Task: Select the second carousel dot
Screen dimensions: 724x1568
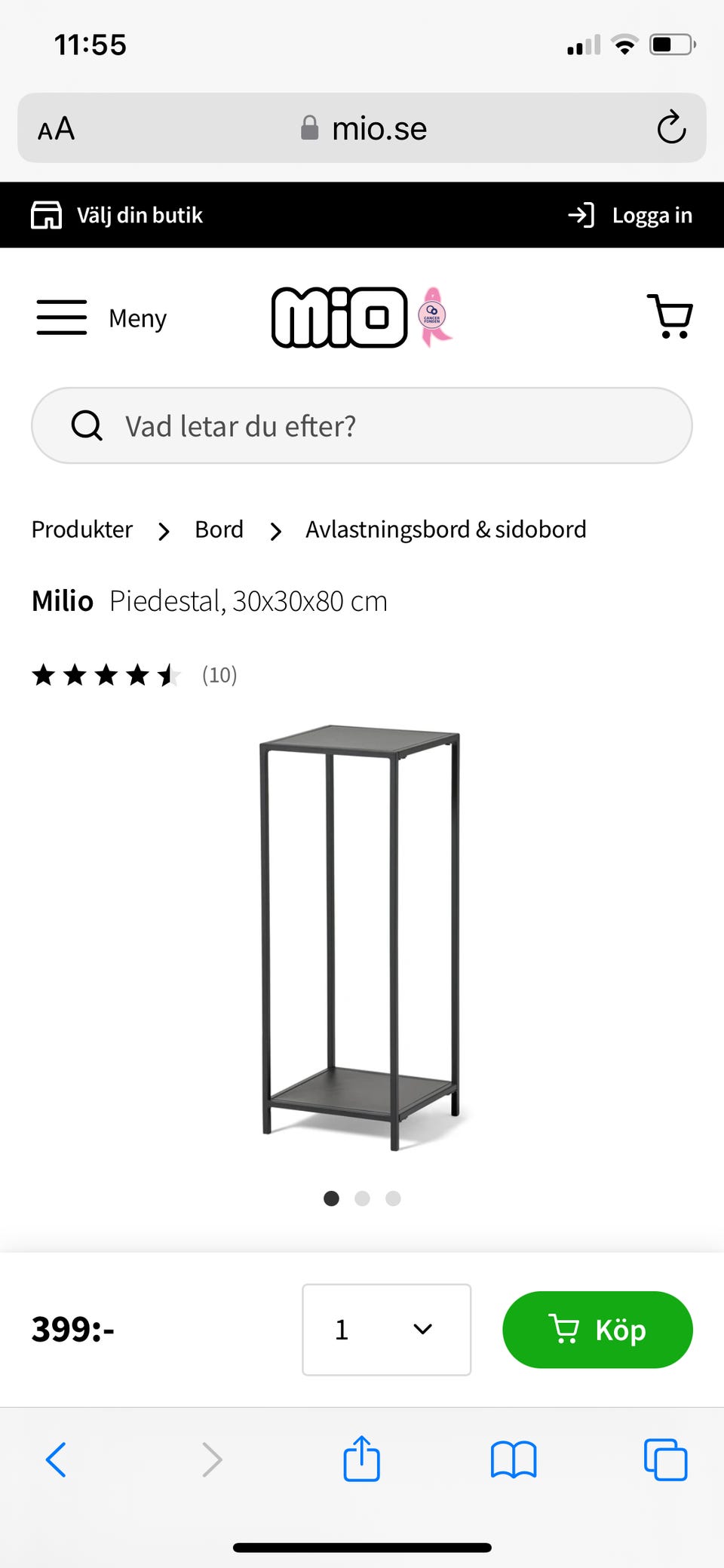Action: [362, 1198]
